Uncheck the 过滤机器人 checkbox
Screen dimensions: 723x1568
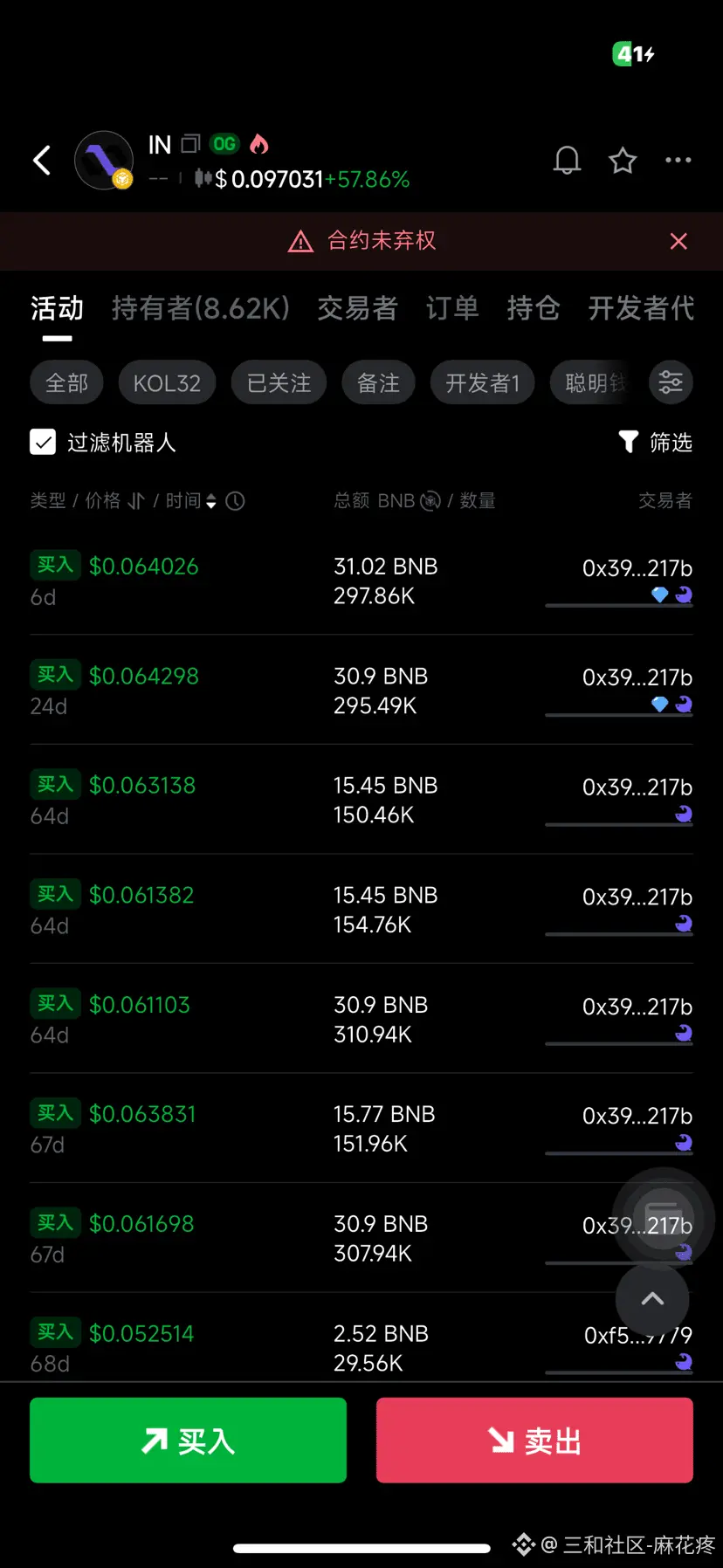[43, 442]
